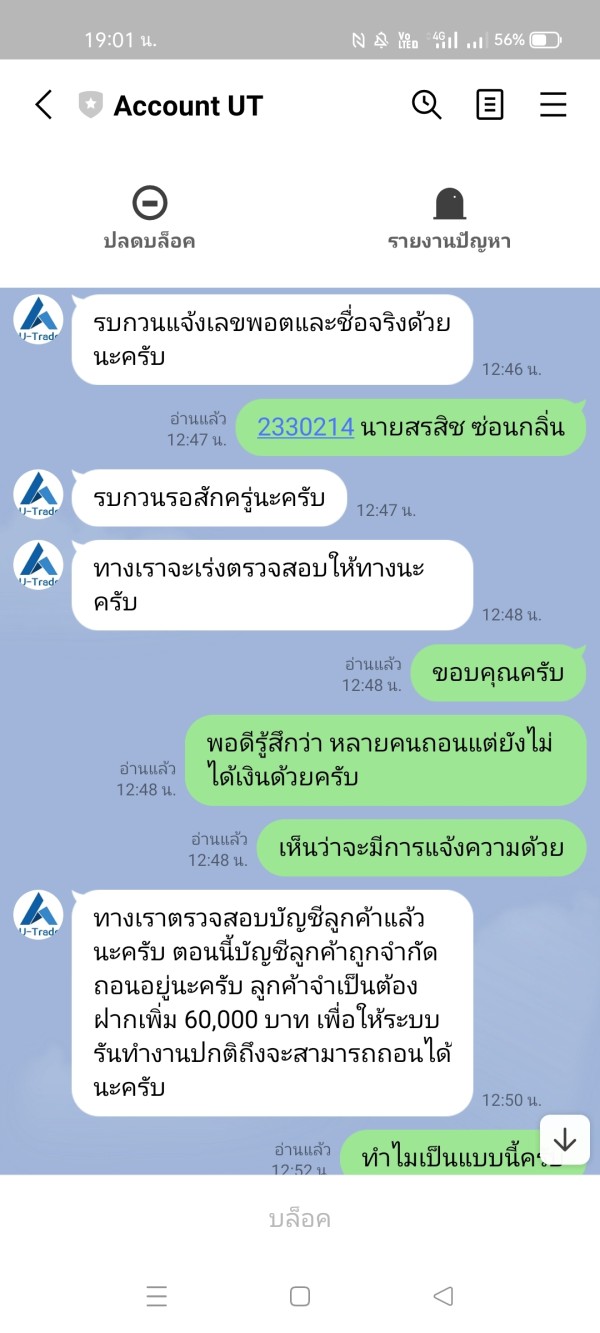Tap ปลดบล็อค to unblock the account
This screenshot has height=1333, width=600.
pos(149,218)
